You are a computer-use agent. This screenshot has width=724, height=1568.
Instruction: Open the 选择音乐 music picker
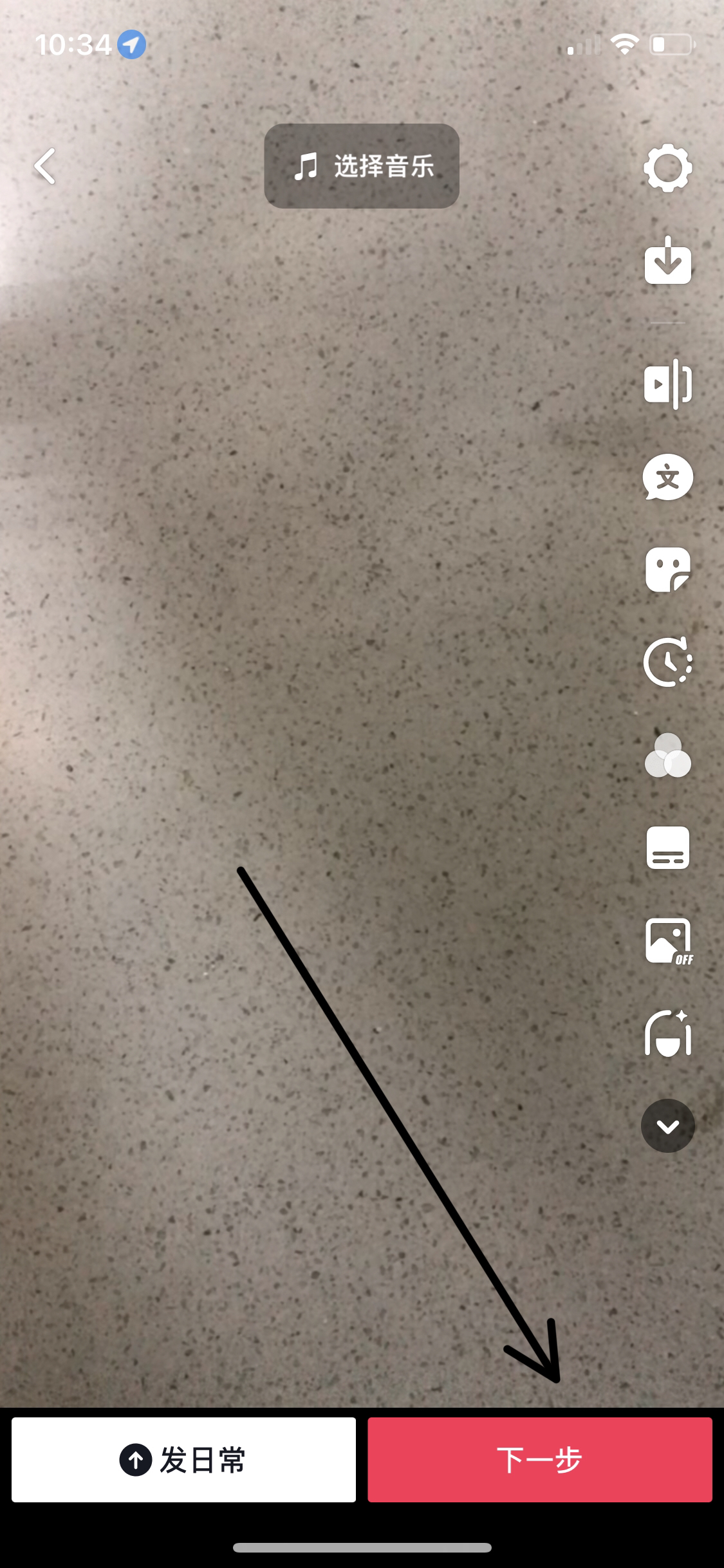click(362, 166)
